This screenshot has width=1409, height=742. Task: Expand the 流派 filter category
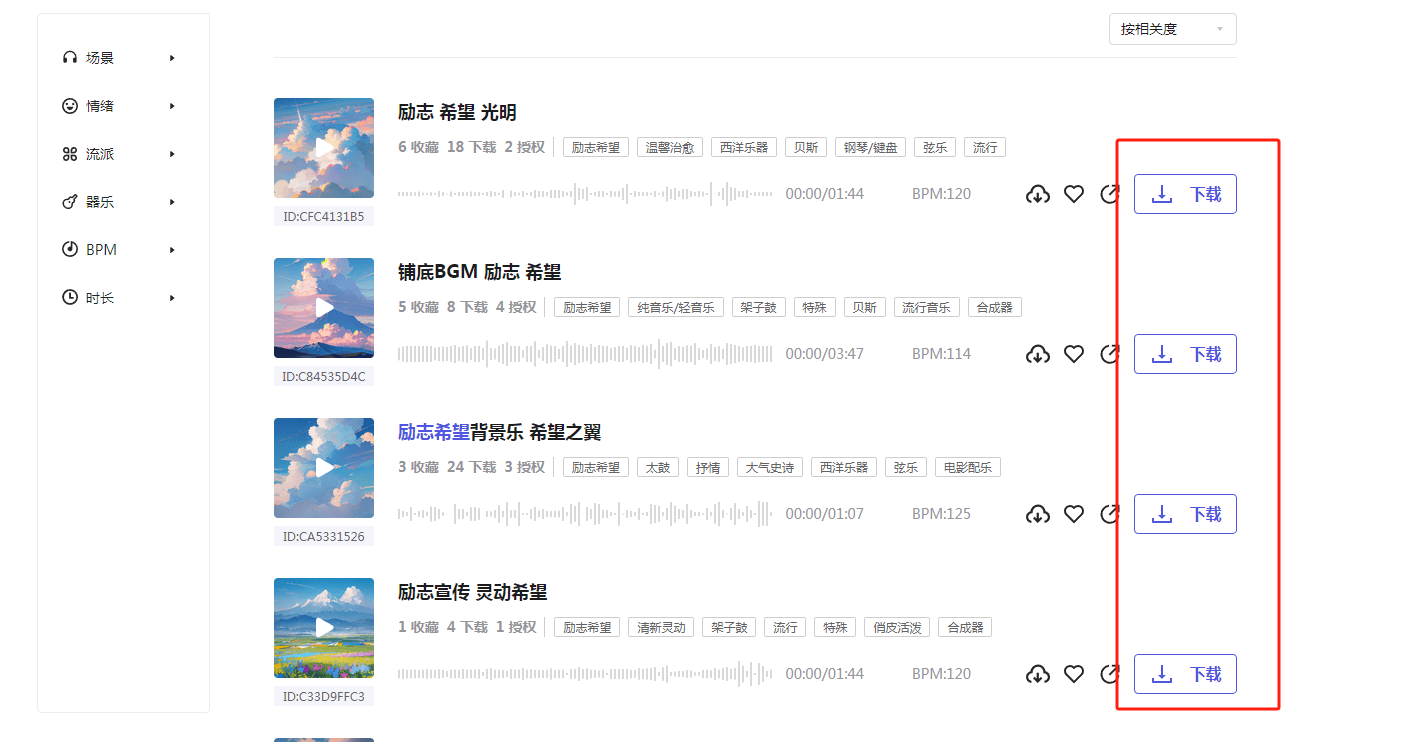pos(119,154)
